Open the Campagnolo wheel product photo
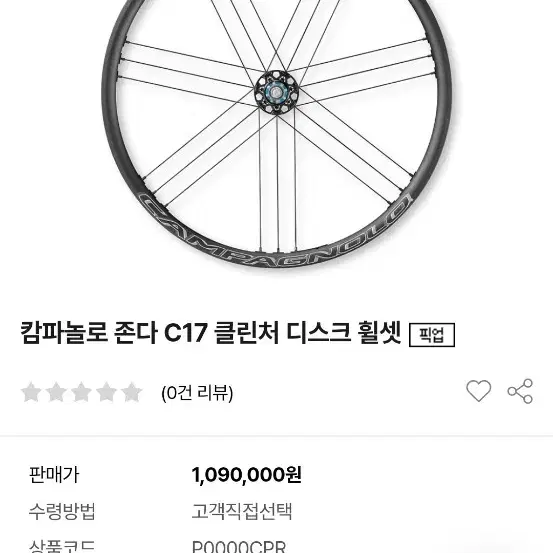Viewport: 553px width, 553px height. [276, 134]
